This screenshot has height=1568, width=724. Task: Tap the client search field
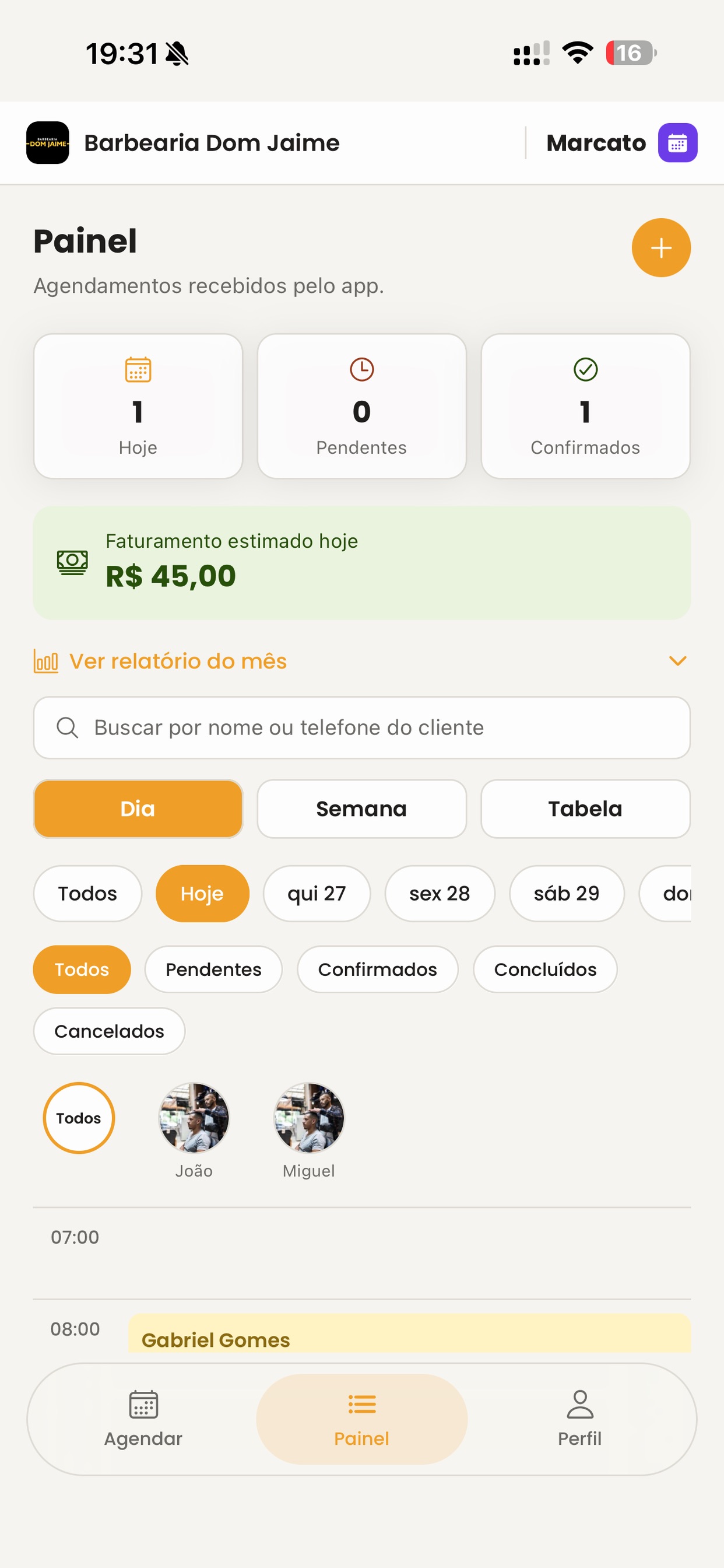pyautogui.click(x=361, y=727)
